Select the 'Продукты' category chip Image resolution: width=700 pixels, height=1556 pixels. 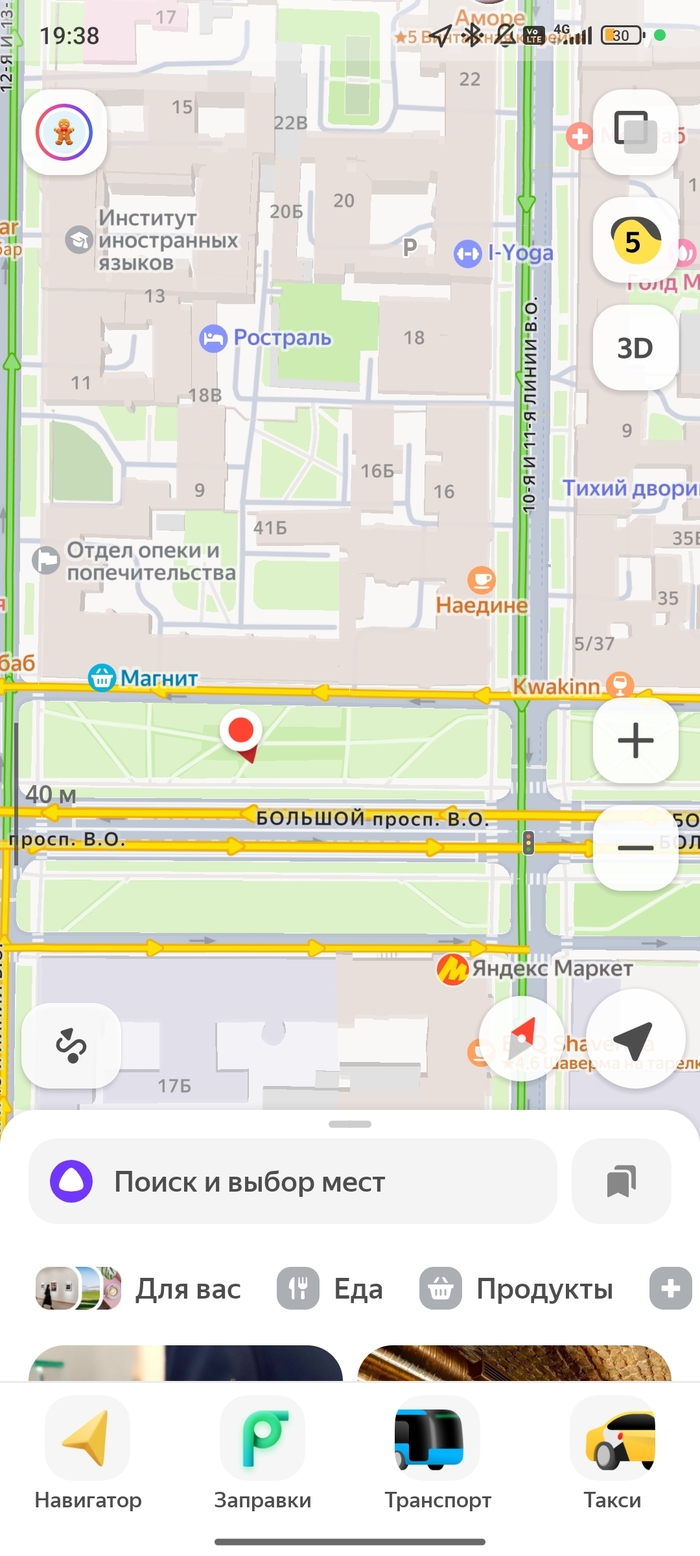click(x=517, y=1289)
